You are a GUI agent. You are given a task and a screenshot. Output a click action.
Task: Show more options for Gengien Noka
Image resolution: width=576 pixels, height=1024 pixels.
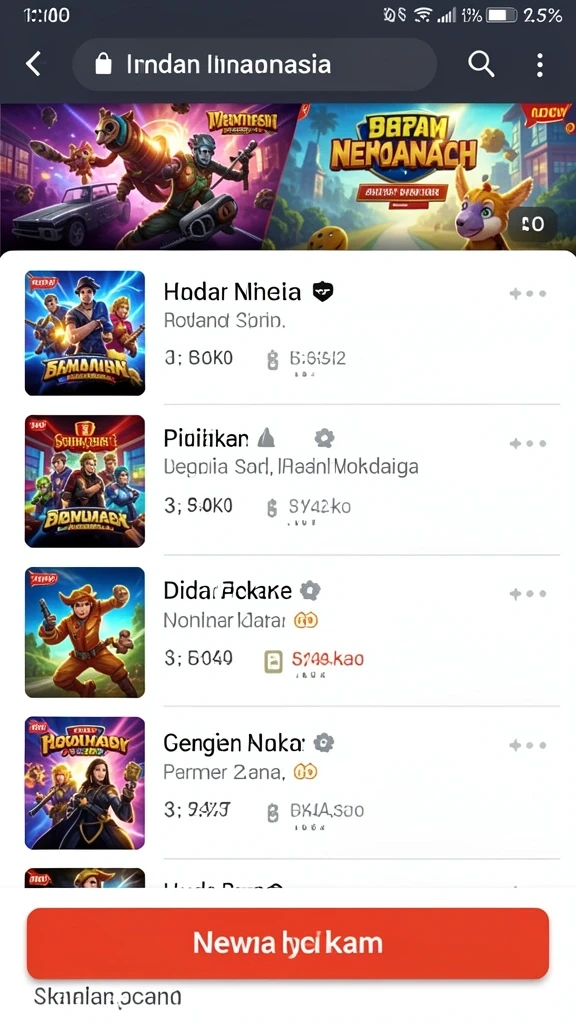point(528,745)
